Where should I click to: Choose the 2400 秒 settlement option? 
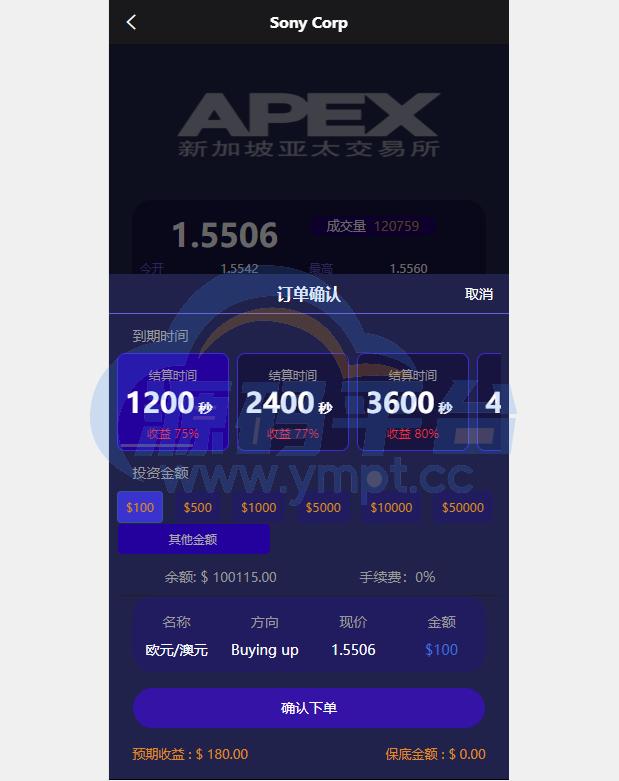pyautogui.click(x=292, y=402)
